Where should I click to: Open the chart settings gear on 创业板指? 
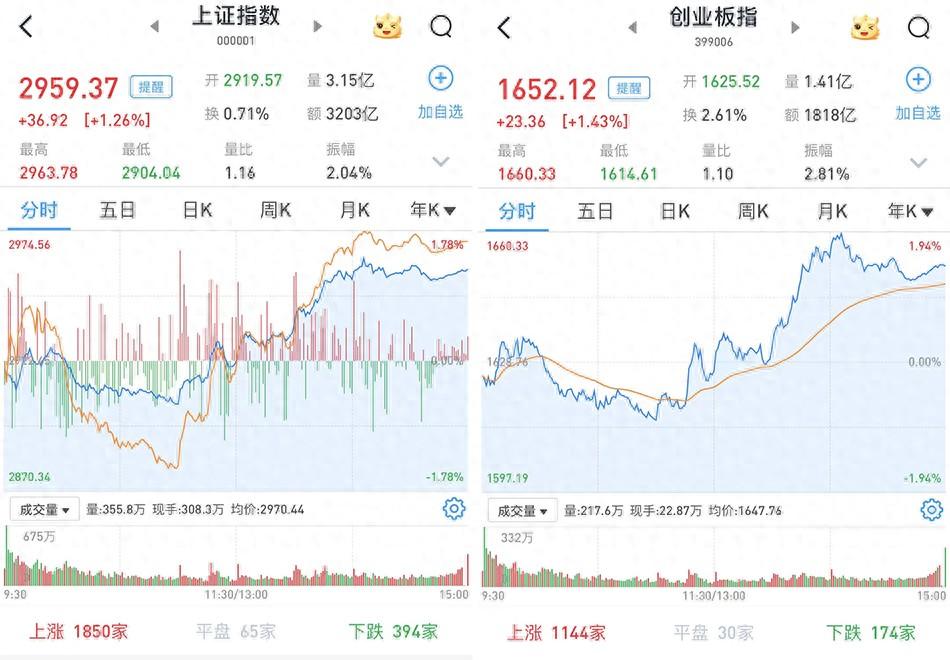pyautogui.click(x=931, y=510)
